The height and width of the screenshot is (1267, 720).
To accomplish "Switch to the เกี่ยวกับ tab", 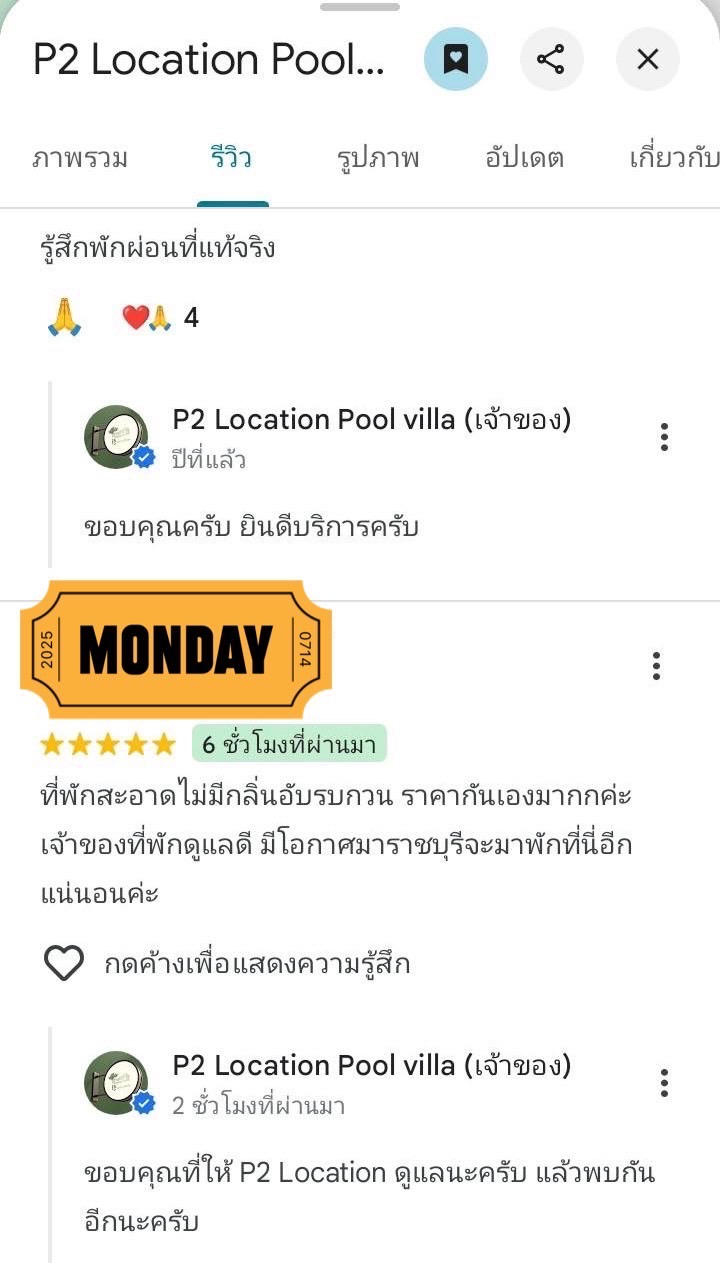I will tap(674, 158).
